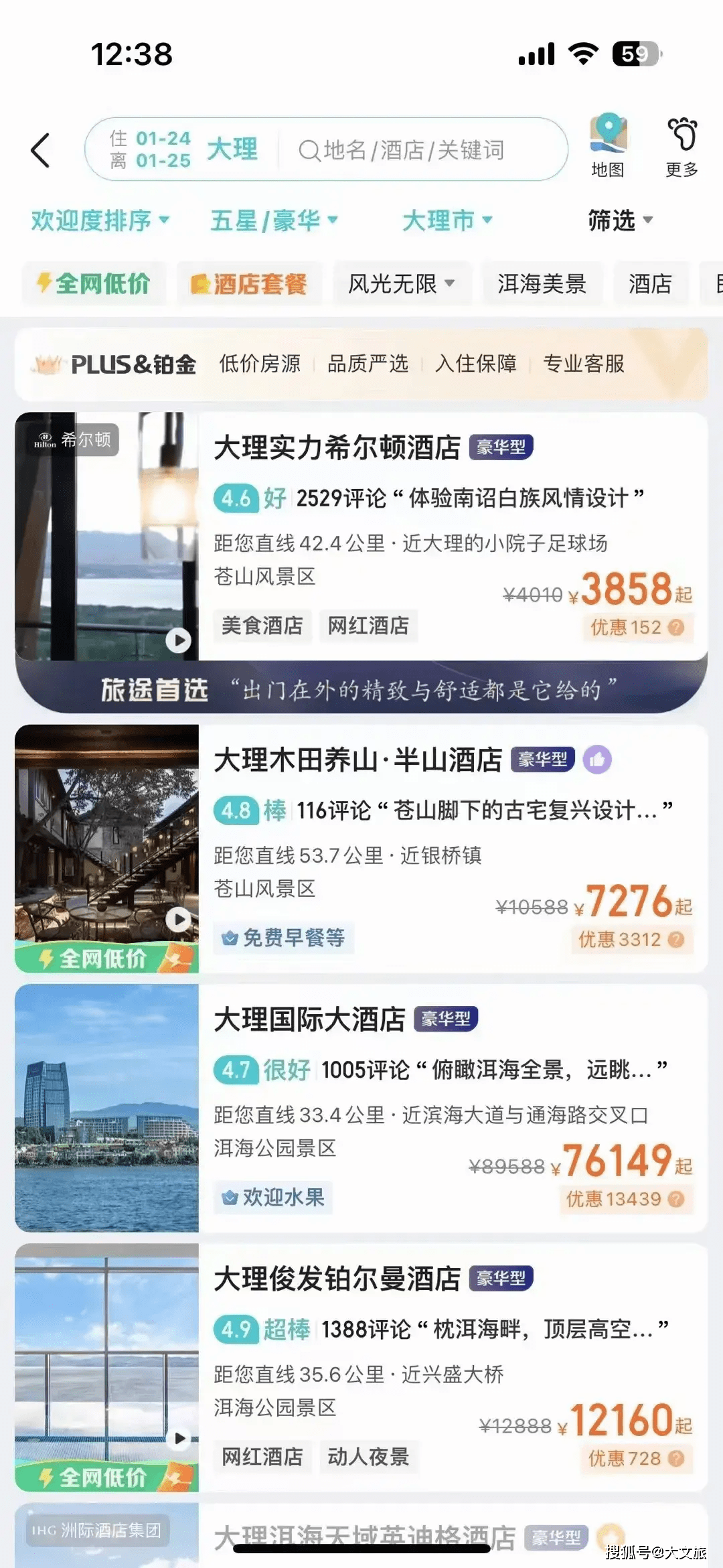Expand the 风光无限 chip dropdown
723x1568 pixels.
point(402,283)
